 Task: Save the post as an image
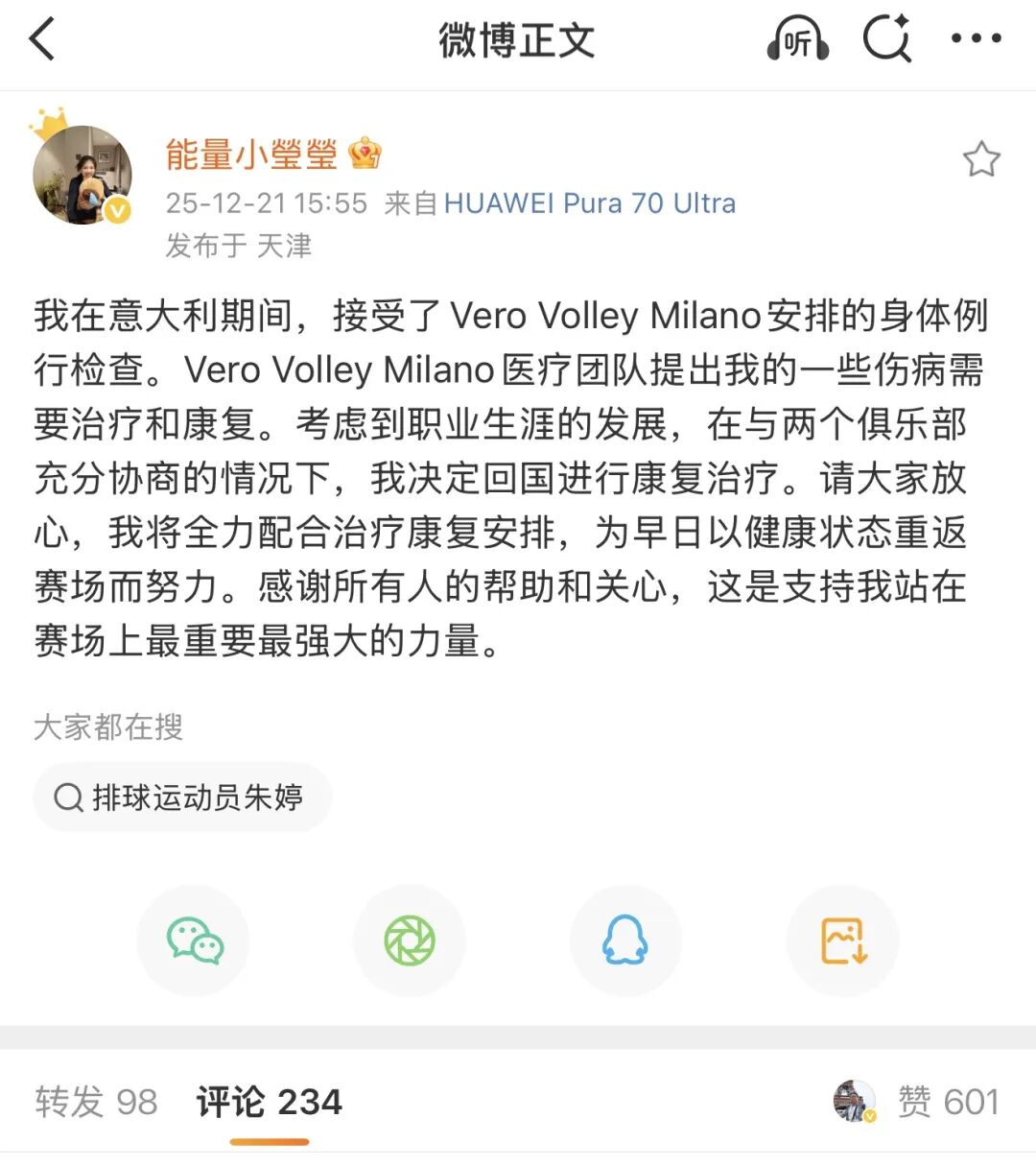coord(842,940)
